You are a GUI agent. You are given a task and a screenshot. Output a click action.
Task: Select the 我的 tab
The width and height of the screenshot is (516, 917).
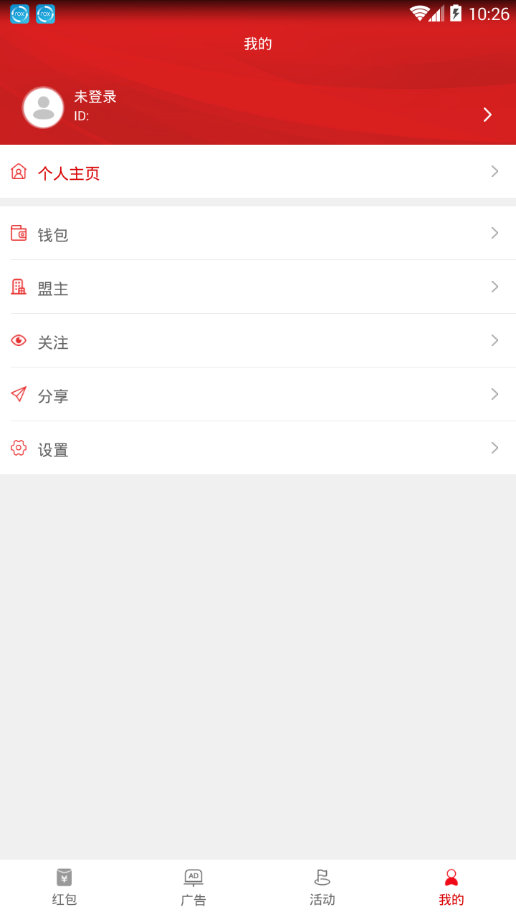451,888
